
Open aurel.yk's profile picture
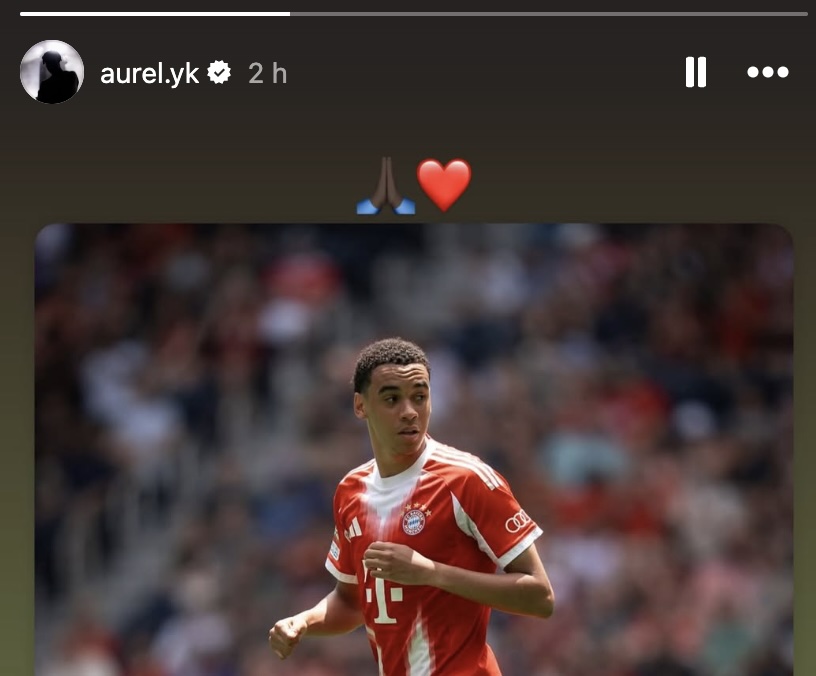52,72
